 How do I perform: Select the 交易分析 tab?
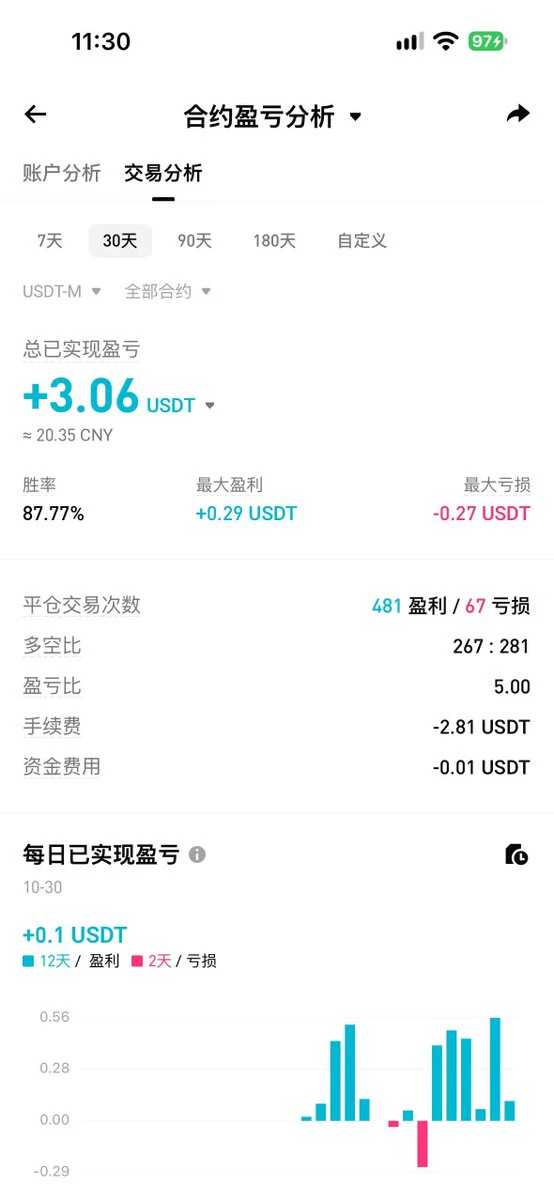point(163,173)
